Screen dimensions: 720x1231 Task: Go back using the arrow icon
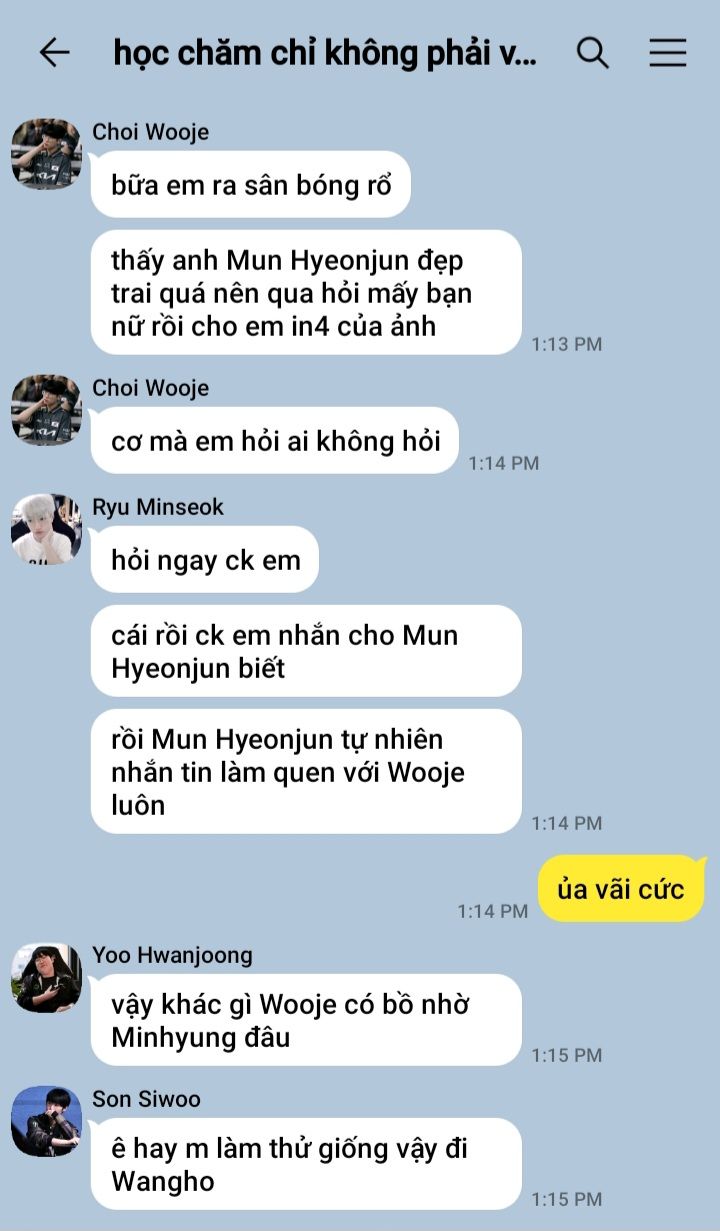[x=54, y=53]
